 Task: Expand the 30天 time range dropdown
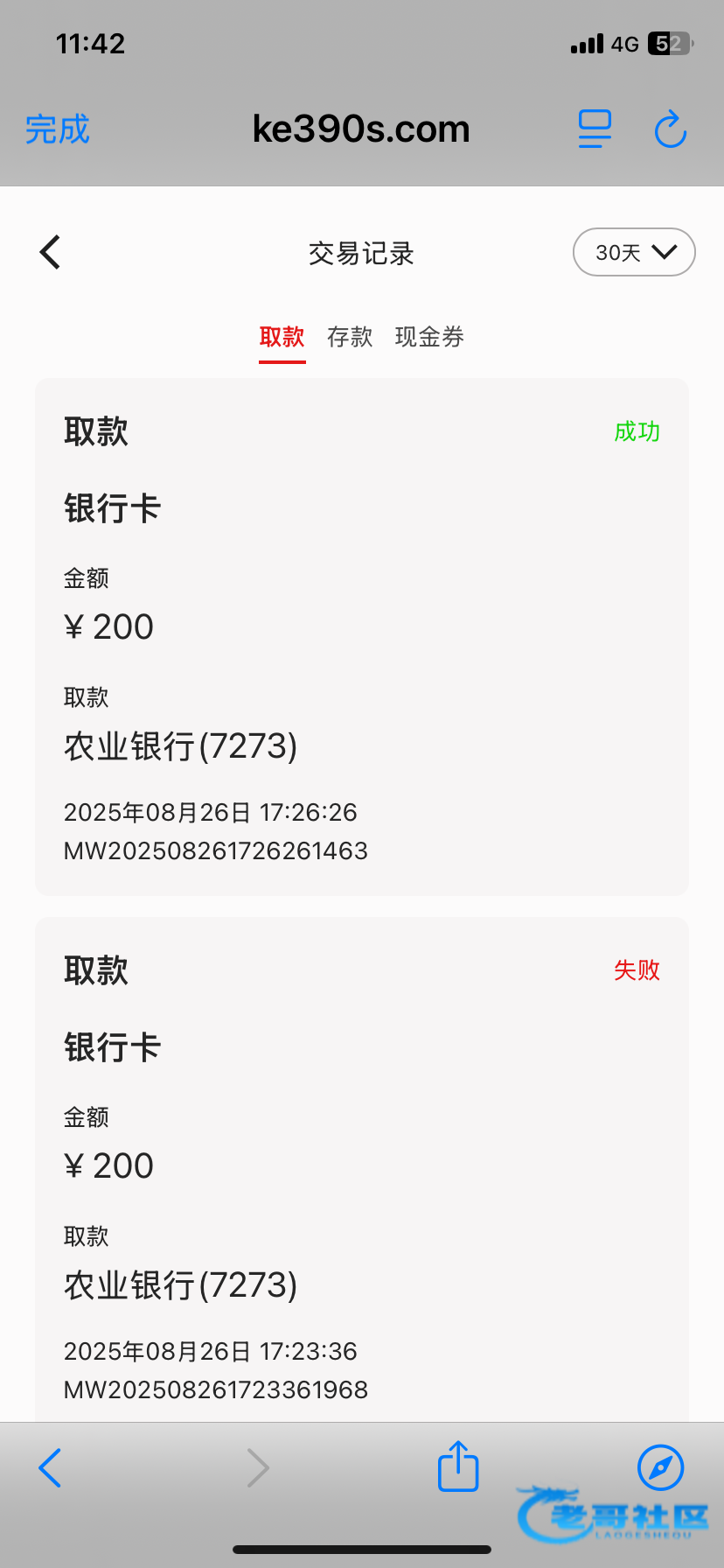coord(634,253)
